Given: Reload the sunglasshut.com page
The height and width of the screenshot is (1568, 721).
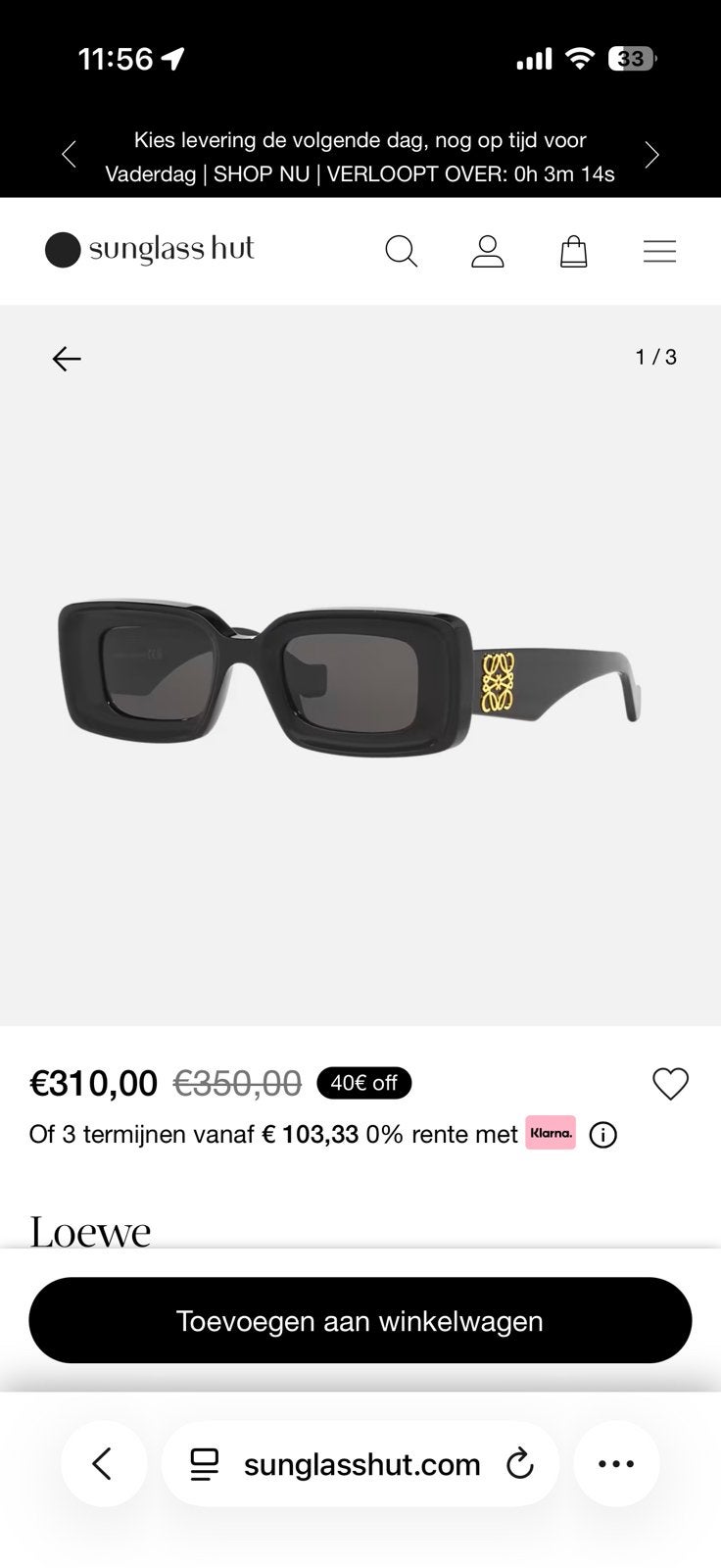Looking at the screenshot, I should (x=519, y=1464).
